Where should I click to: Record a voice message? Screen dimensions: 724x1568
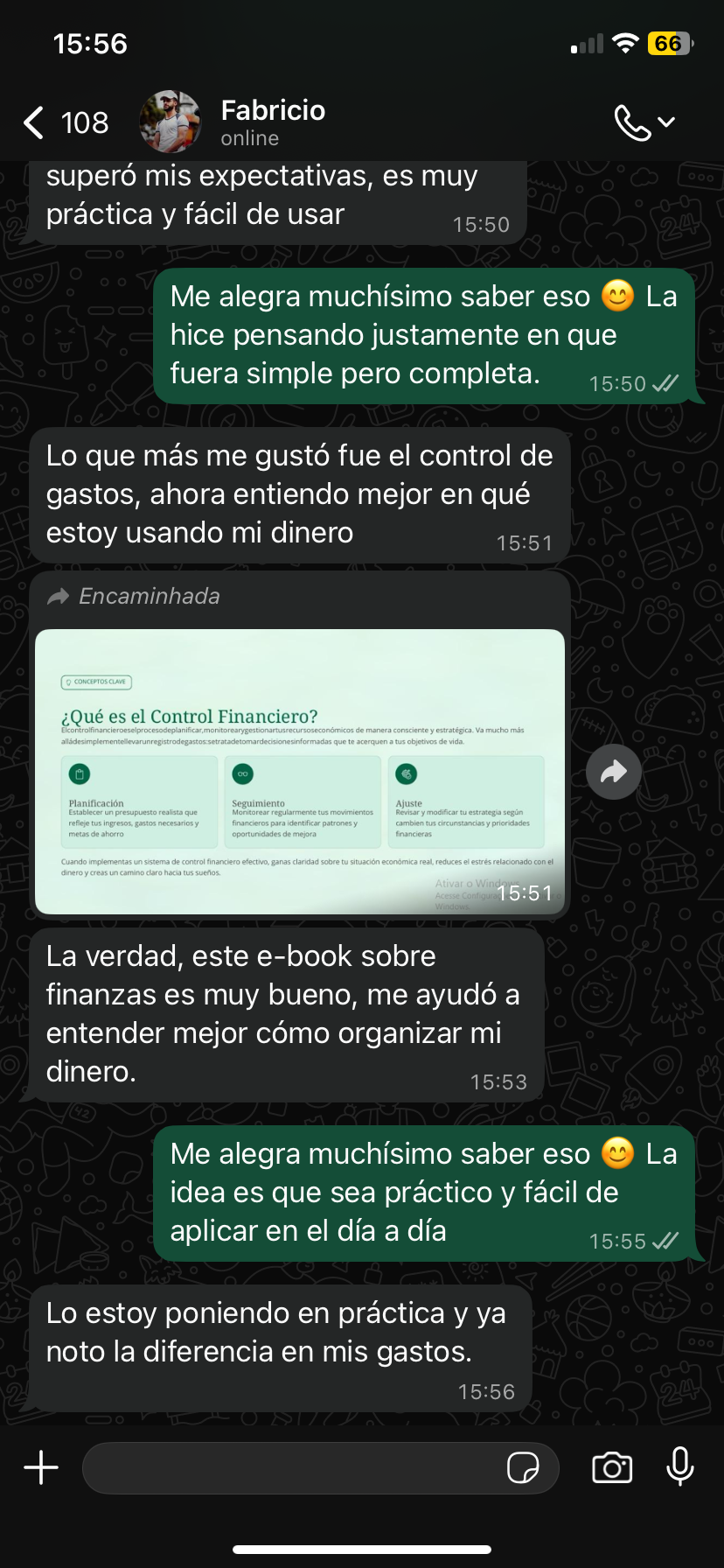coord(680,1467)
